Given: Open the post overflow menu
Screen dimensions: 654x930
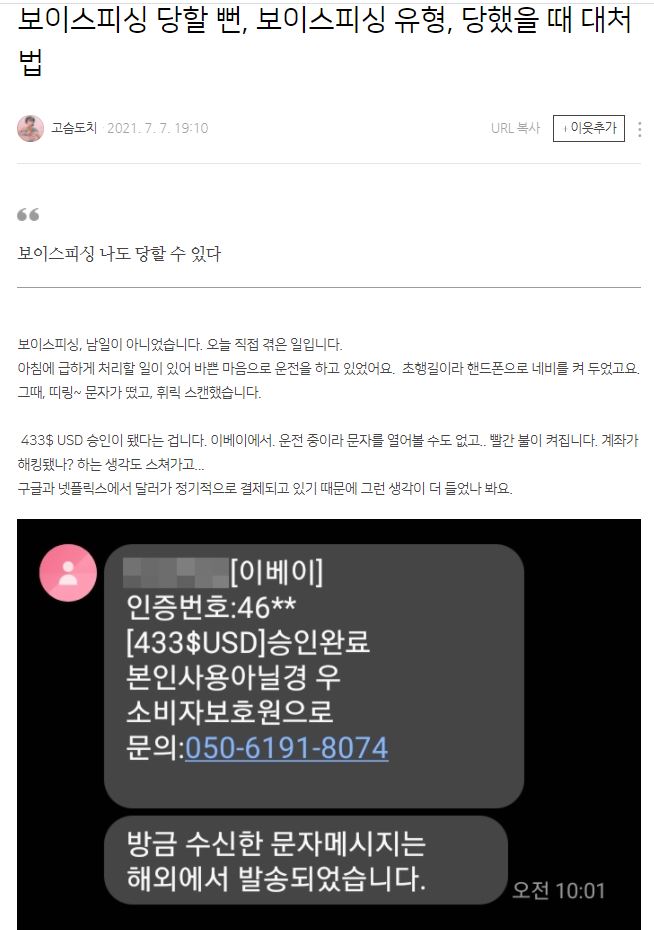Looking at the screenshot, I should click(x=640, y=128).
